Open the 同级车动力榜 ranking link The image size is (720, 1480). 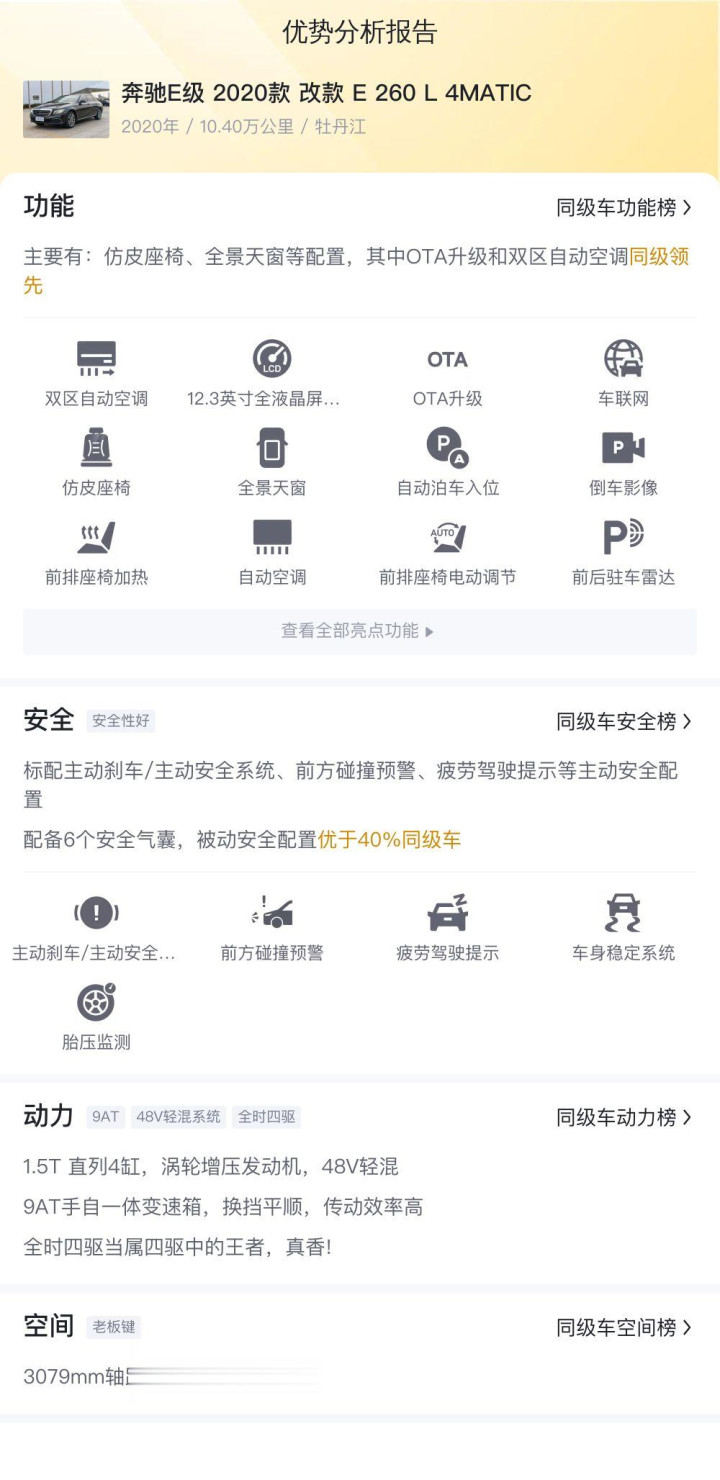pyautogui.click(x=624, y=1117)
